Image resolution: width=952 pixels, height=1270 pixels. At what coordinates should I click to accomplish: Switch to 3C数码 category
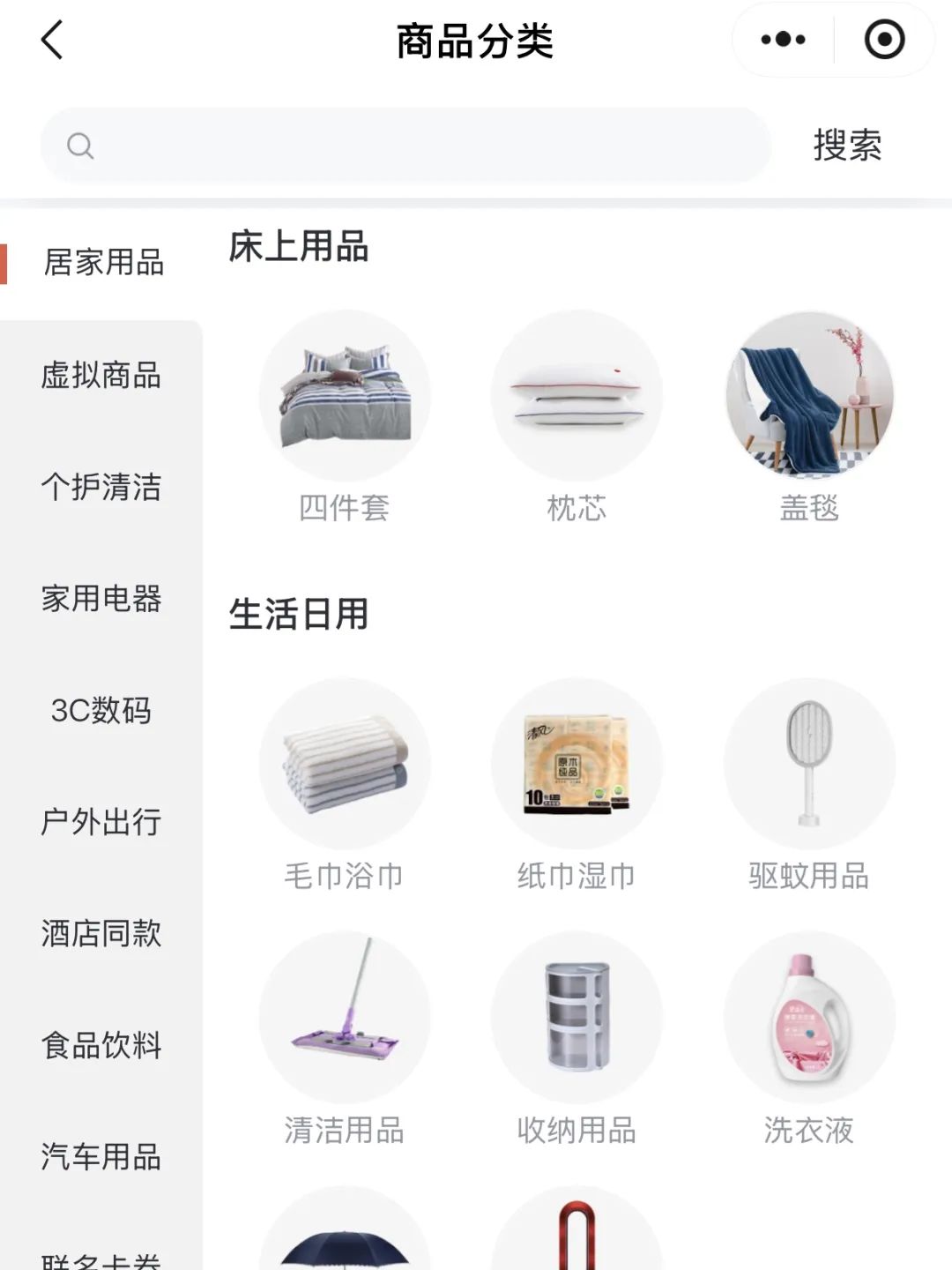coord(101,710)
